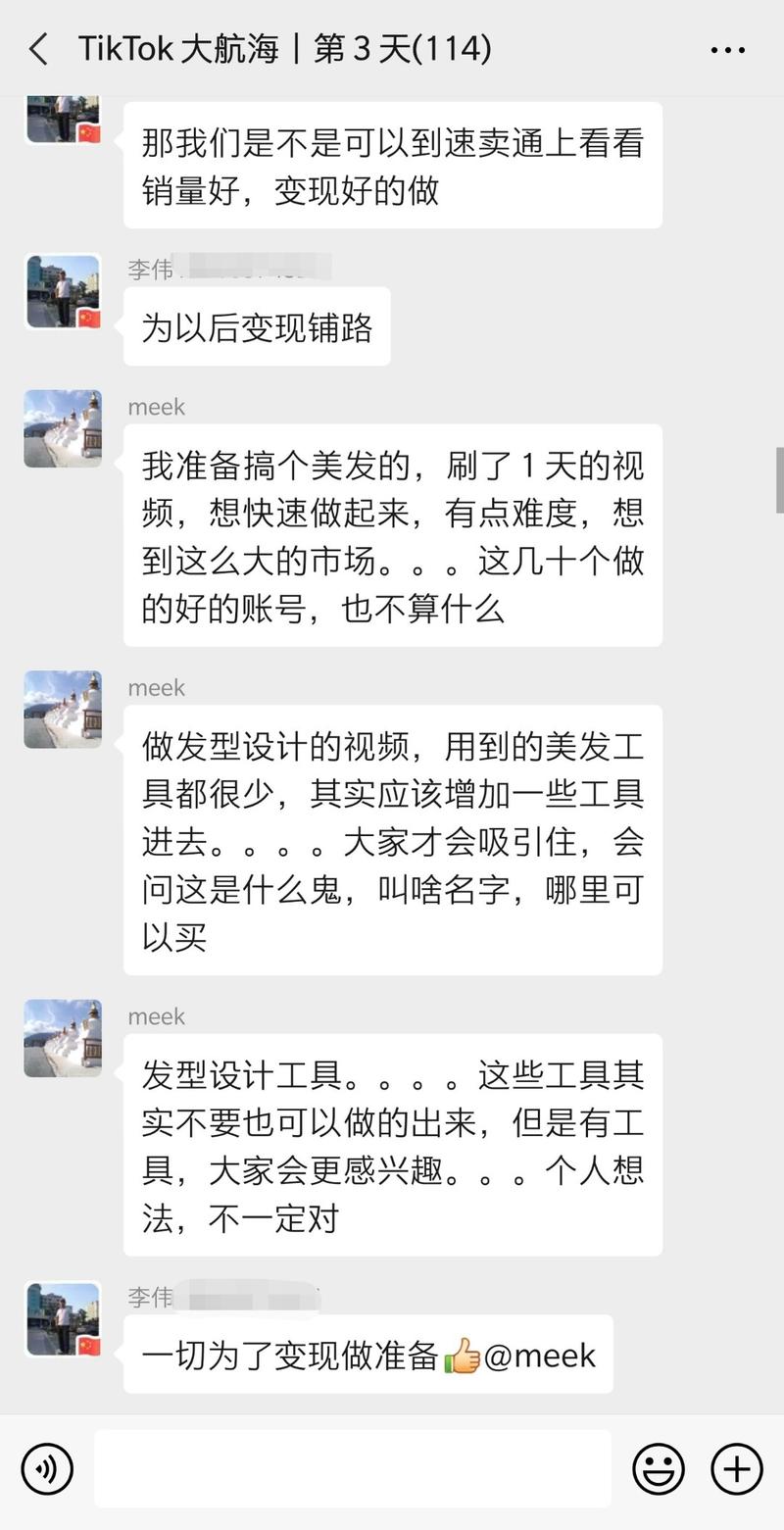This screenshot has height=1530, width=784.
Task: Focus the message text field
Action: click(353, 1468)
